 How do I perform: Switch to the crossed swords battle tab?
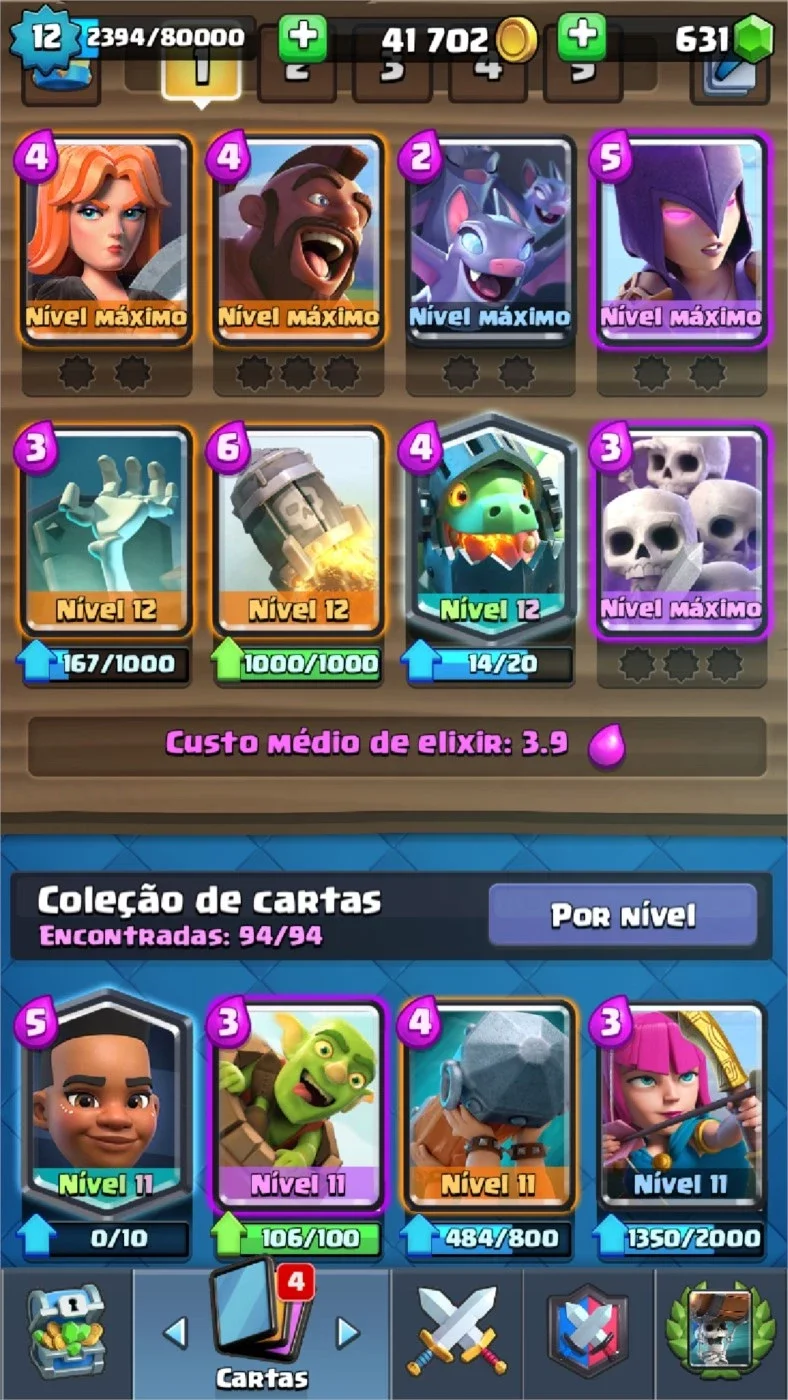(457, 1334)
